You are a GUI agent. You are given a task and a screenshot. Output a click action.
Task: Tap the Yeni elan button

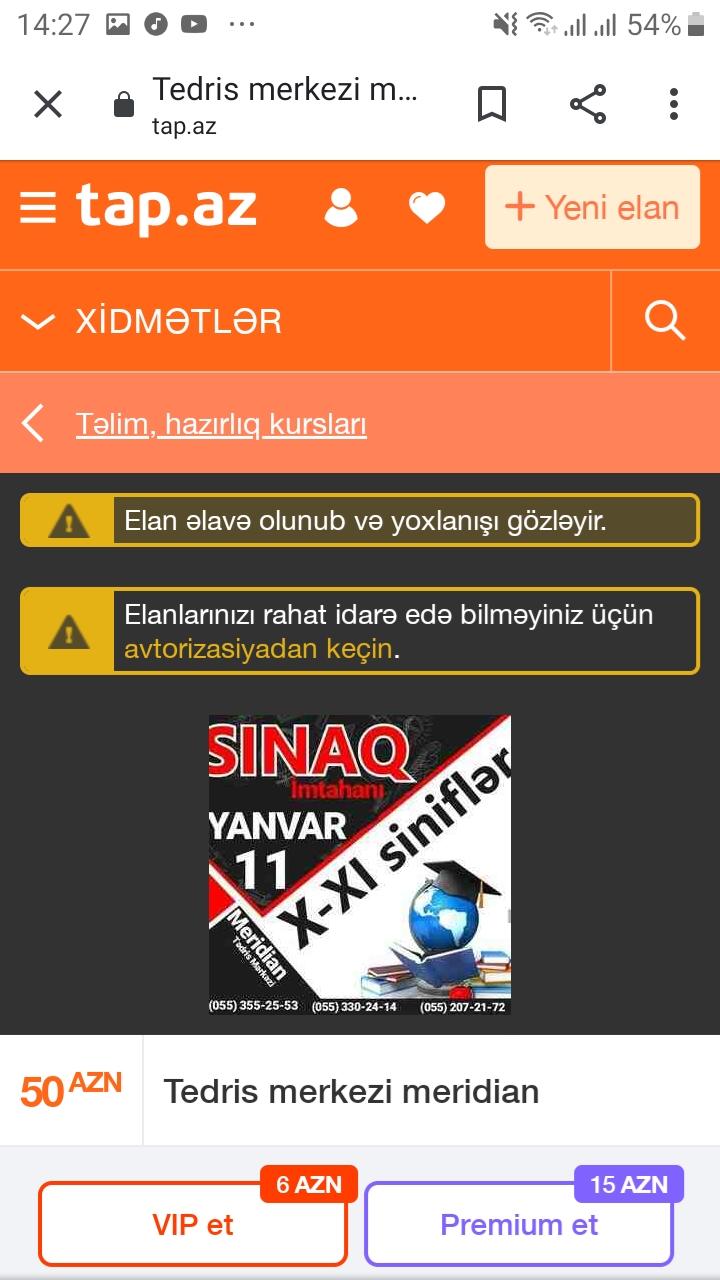(592, 208)
